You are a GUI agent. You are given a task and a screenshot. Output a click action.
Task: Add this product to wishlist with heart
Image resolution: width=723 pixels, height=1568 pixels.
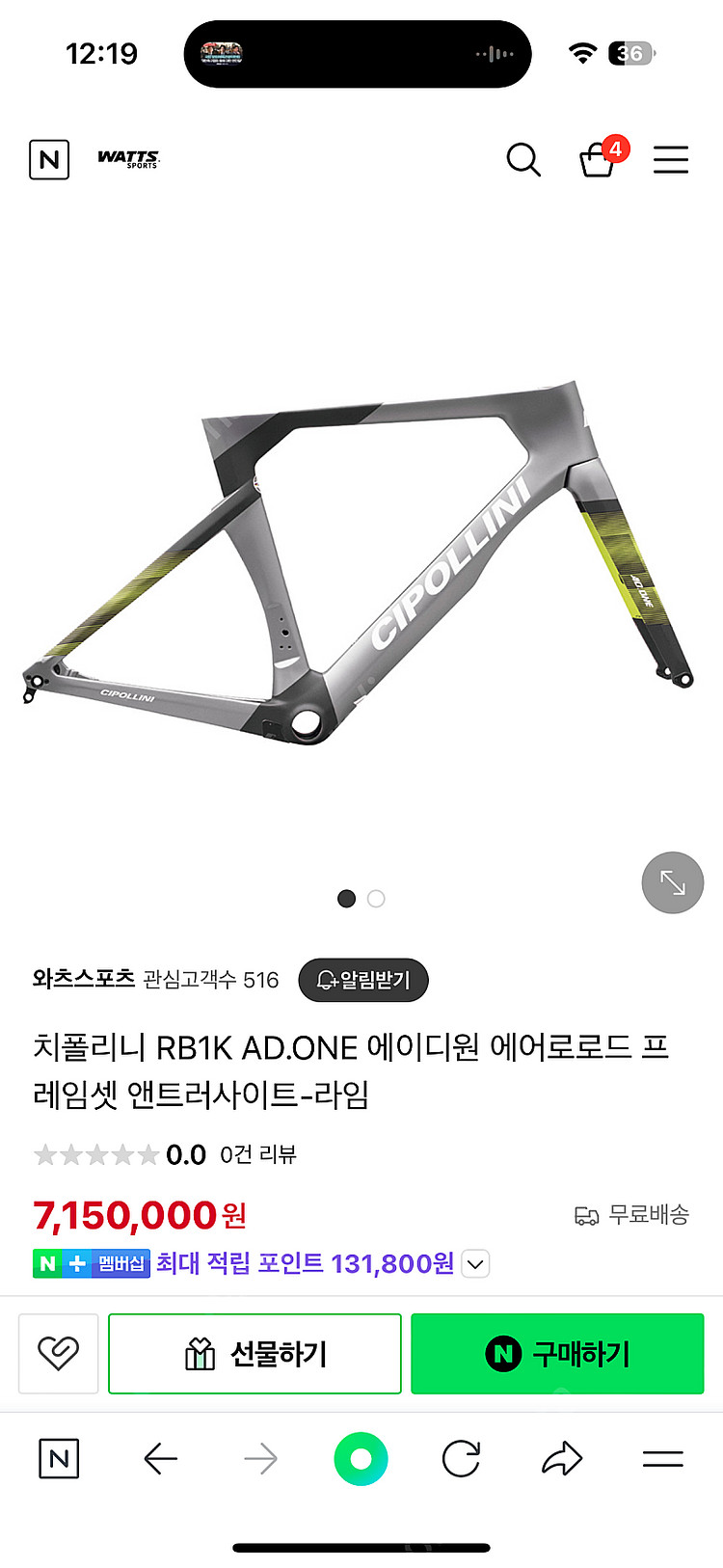59,1353
